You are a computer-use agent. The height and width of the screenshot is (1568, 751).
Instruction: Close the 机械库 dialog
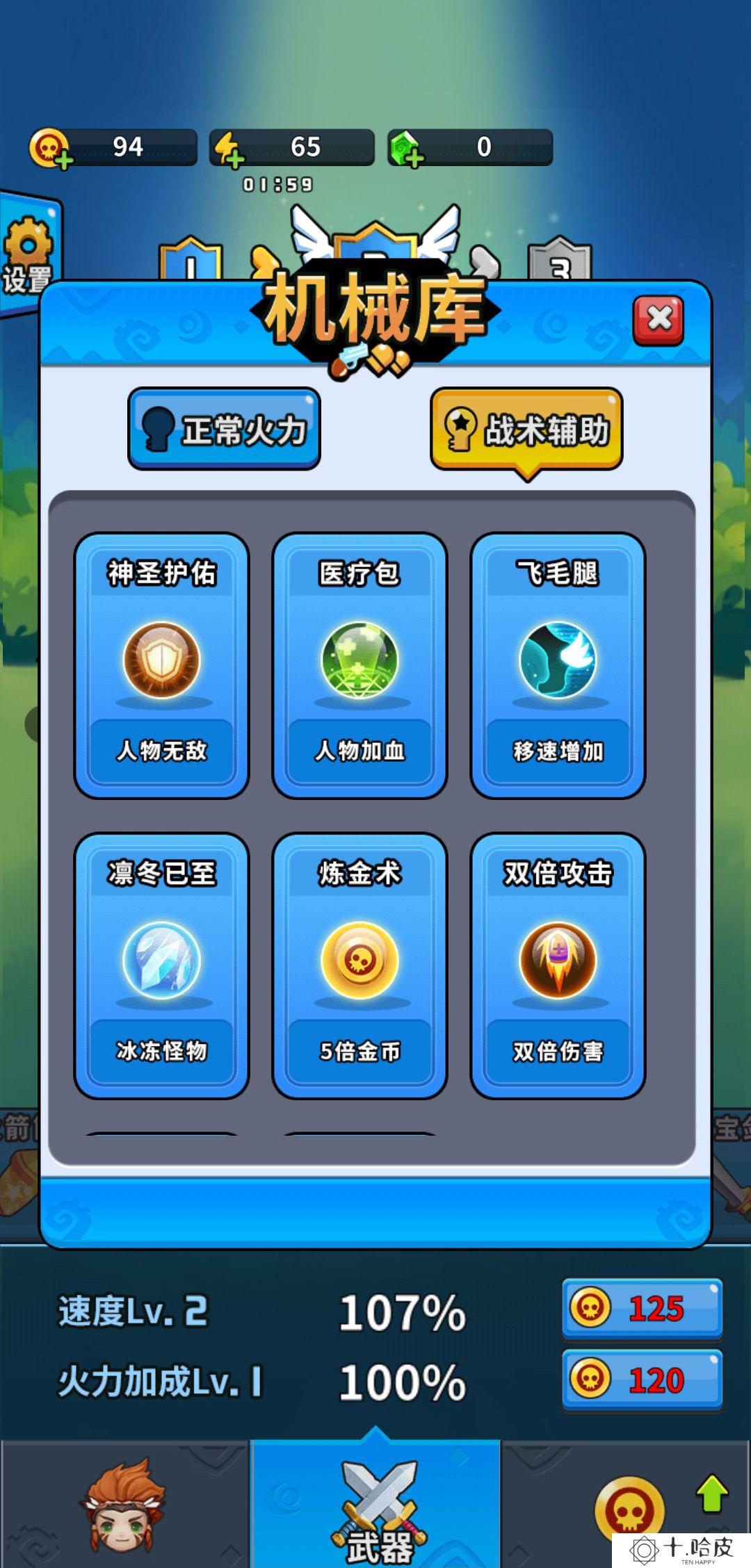(658, 320)
